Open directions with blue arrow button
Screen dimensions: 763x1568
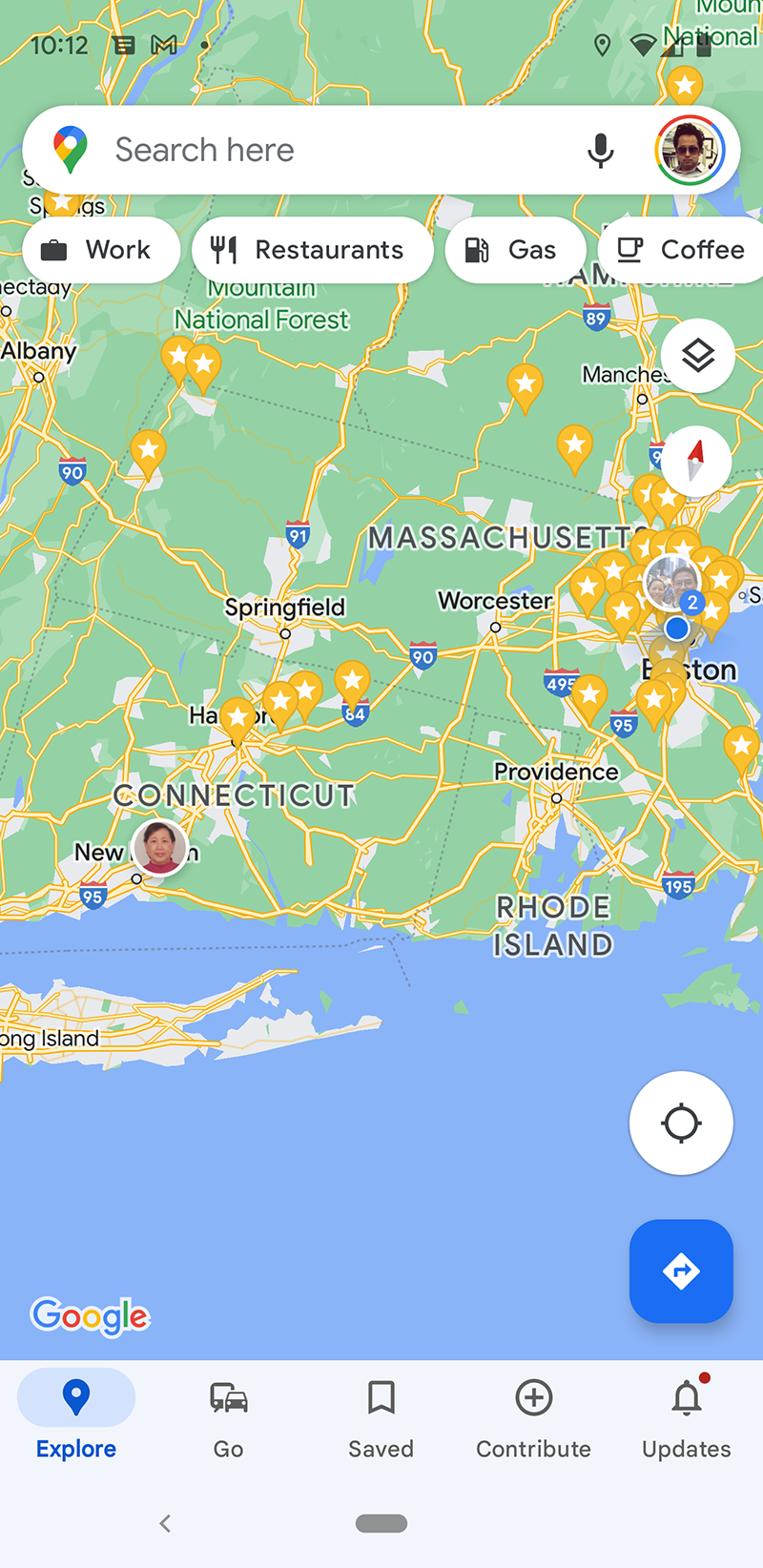pos(681,1270)
